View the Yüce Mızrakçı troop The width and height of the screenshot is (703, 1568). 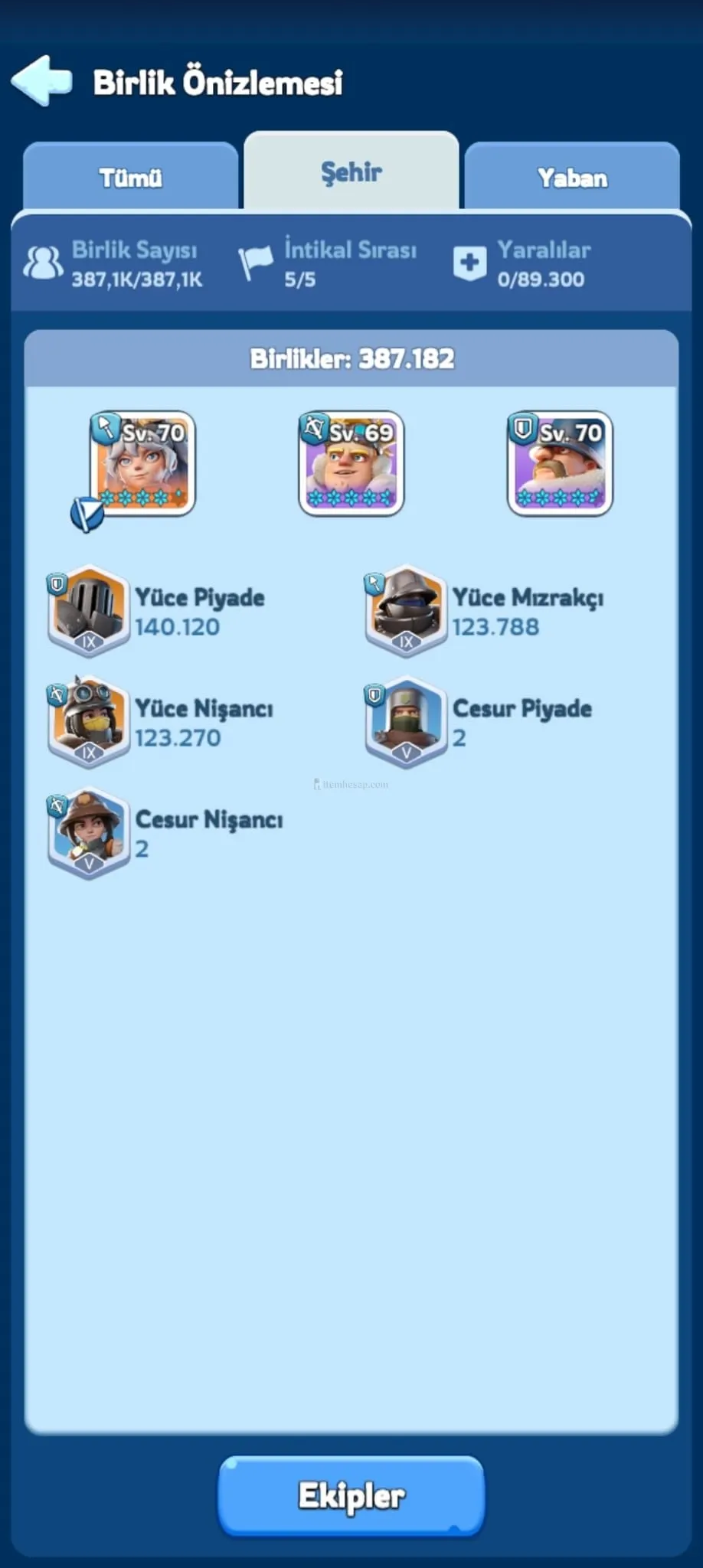click(406, 610)
